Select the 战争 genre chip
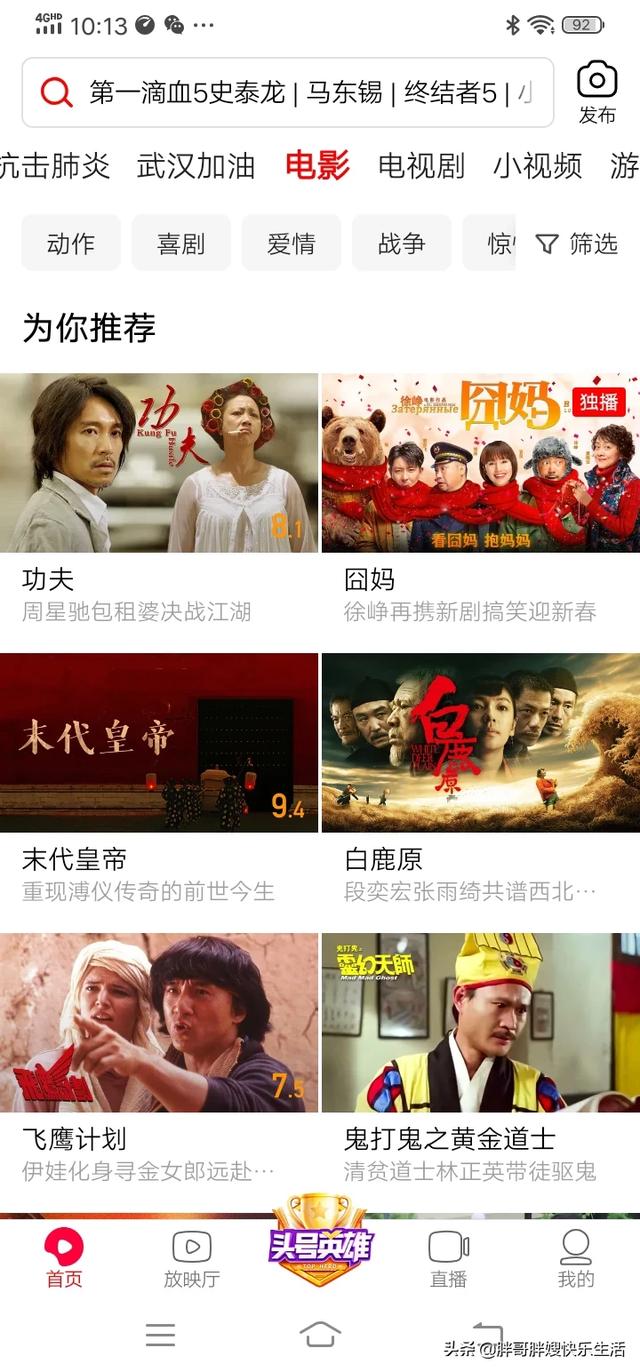Screen dimensions: 640x1372 (401, 243)
